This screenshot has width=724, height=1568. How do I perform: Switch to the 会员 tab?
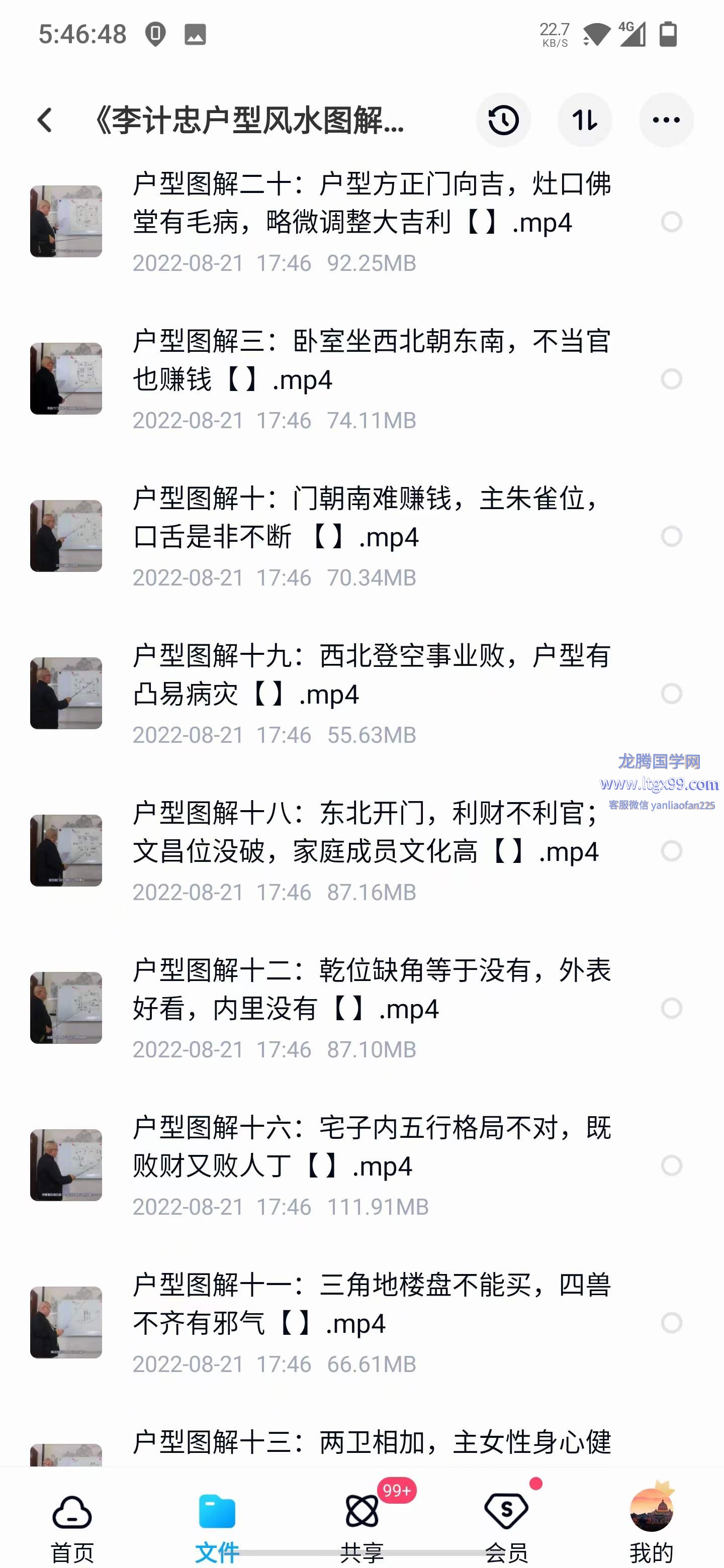507,1526
